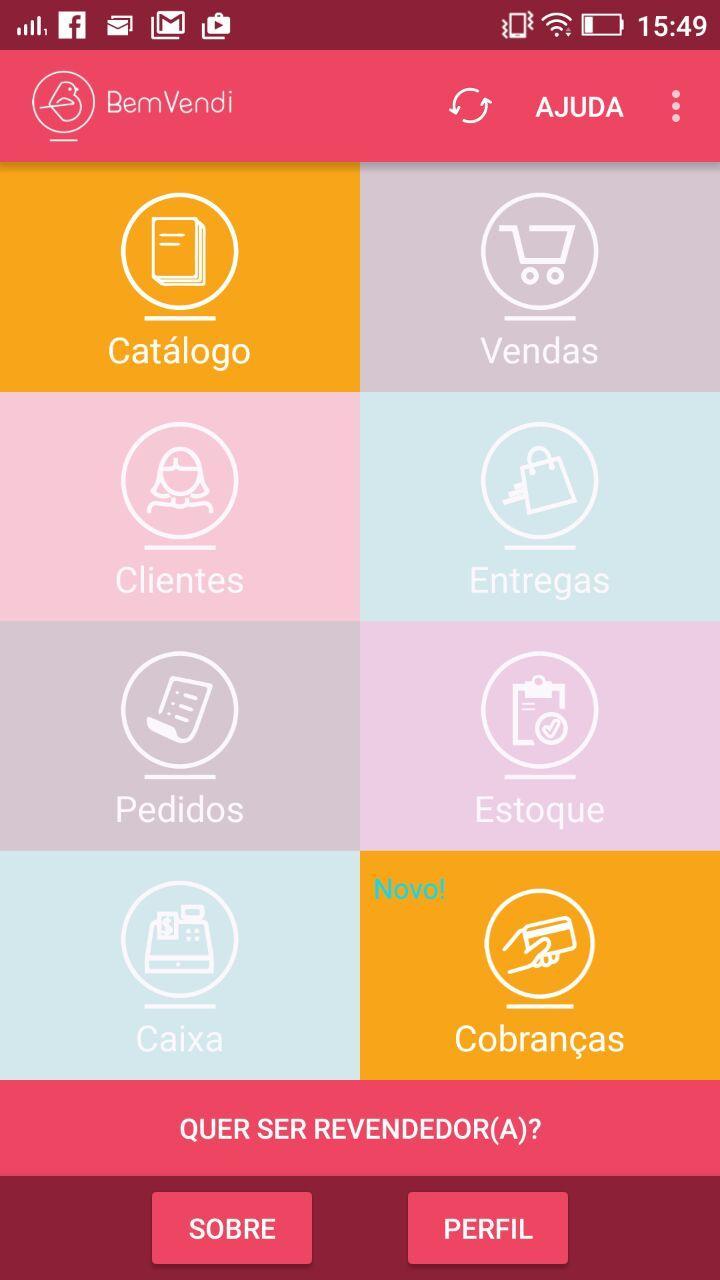The height and width of the screenshot is (1280, 720).
Task: Open the AJUDA help option
Action: pos(579,107)
